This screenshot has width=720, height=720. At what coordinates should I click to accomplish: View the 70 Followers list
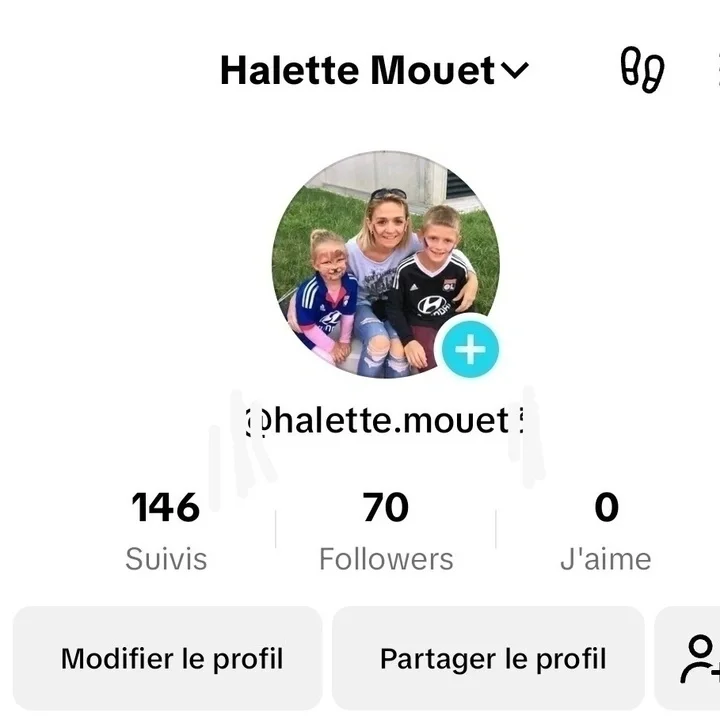click(386, 530)
